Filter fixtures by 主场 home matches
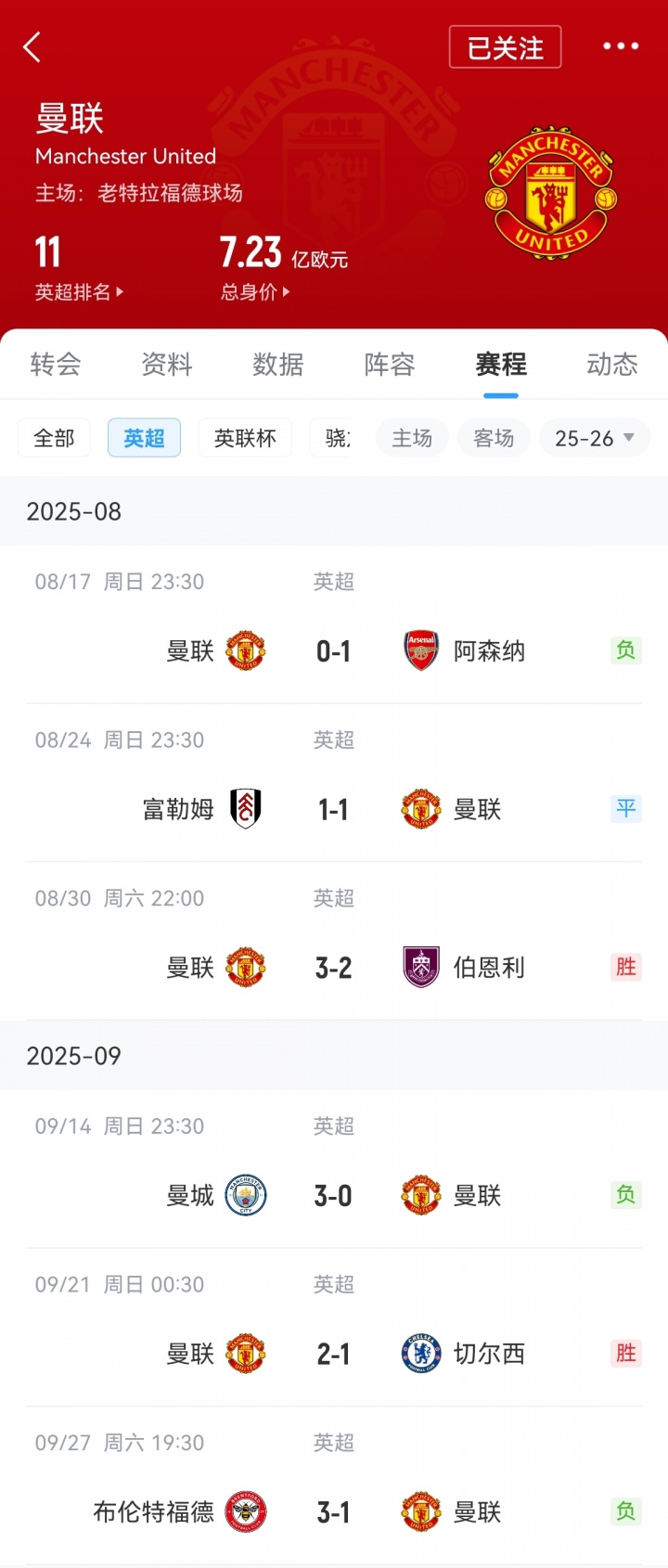 tap(412, 438)
